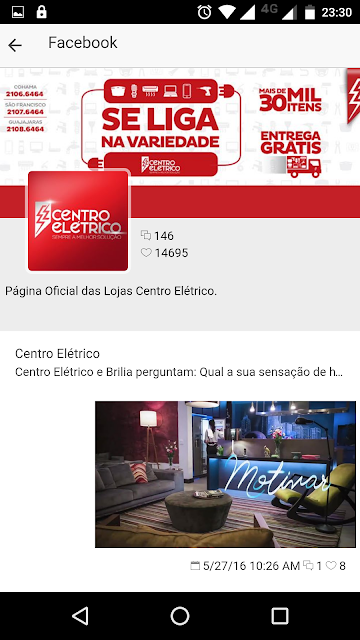Open the recent apps overview
This screenshot has width=360, height=640.
(x=280, y=616)
